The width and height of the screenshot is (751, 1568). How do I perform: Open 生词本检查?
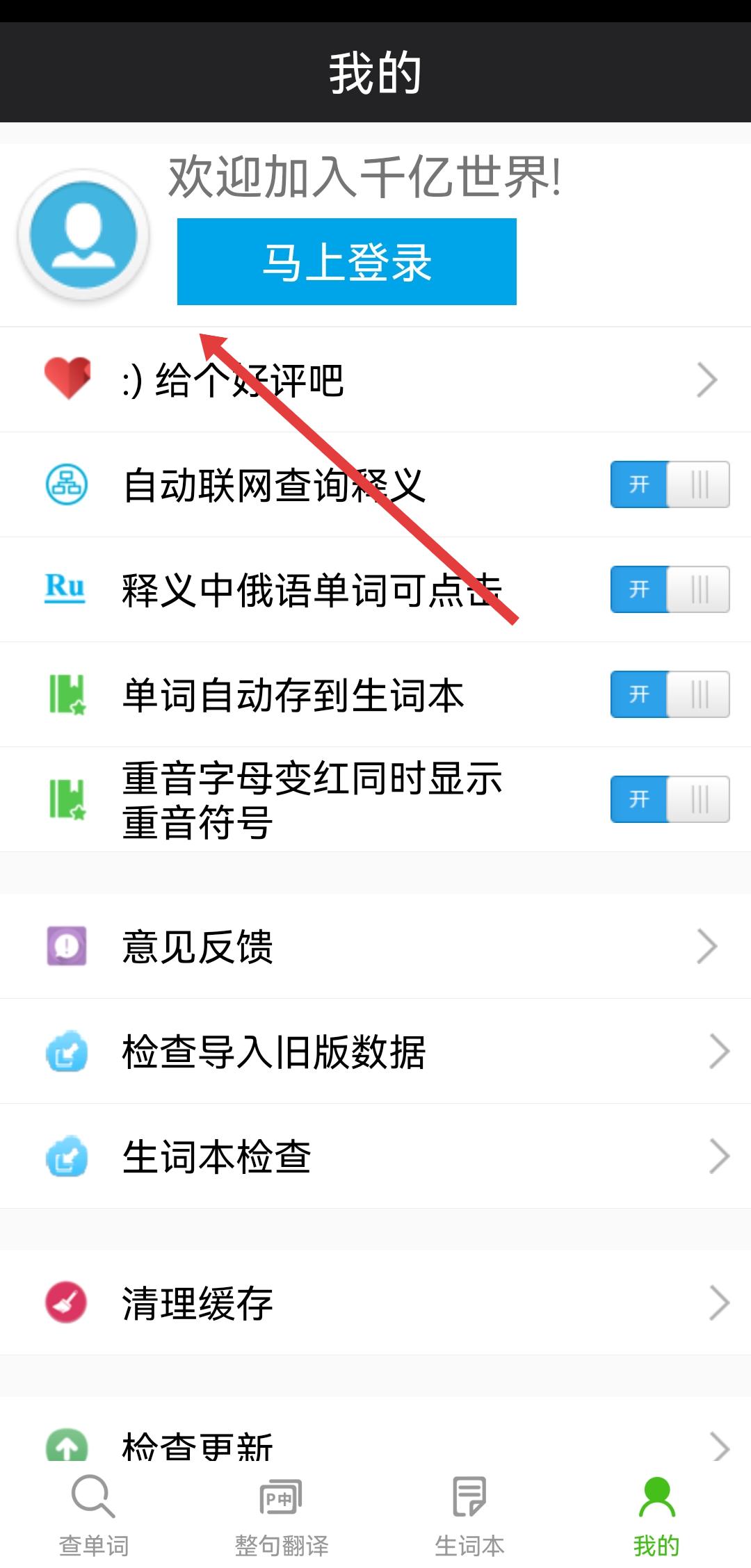[x=375, y=1157]
